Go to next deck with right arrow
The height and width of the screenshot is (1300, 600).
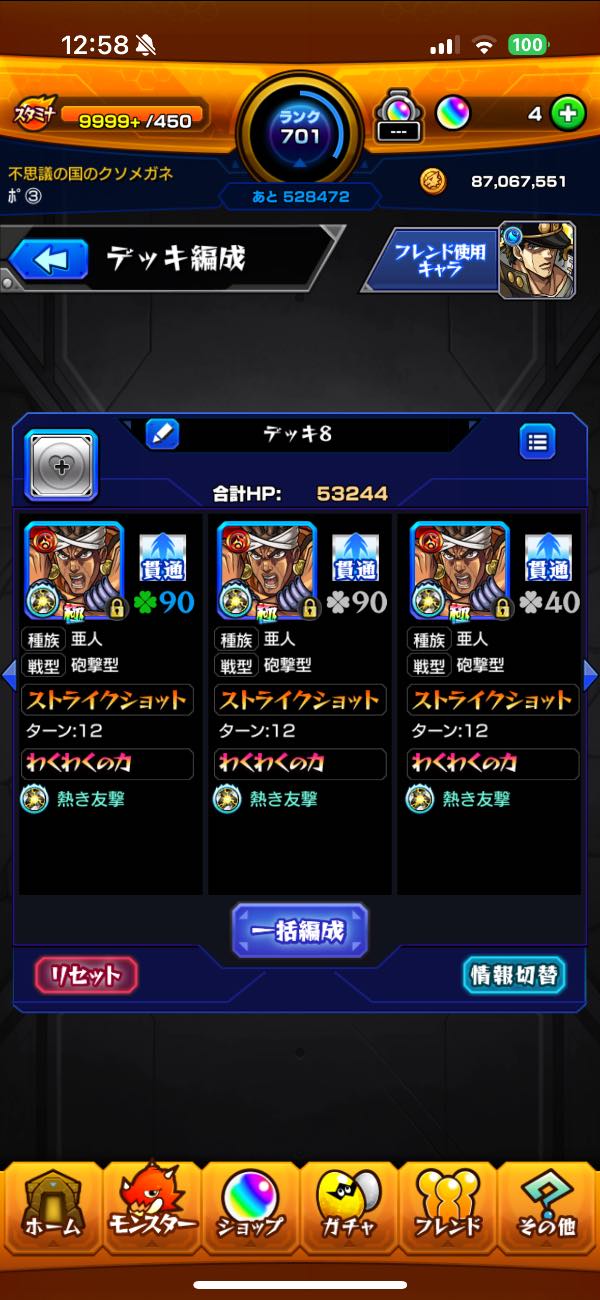590,675
